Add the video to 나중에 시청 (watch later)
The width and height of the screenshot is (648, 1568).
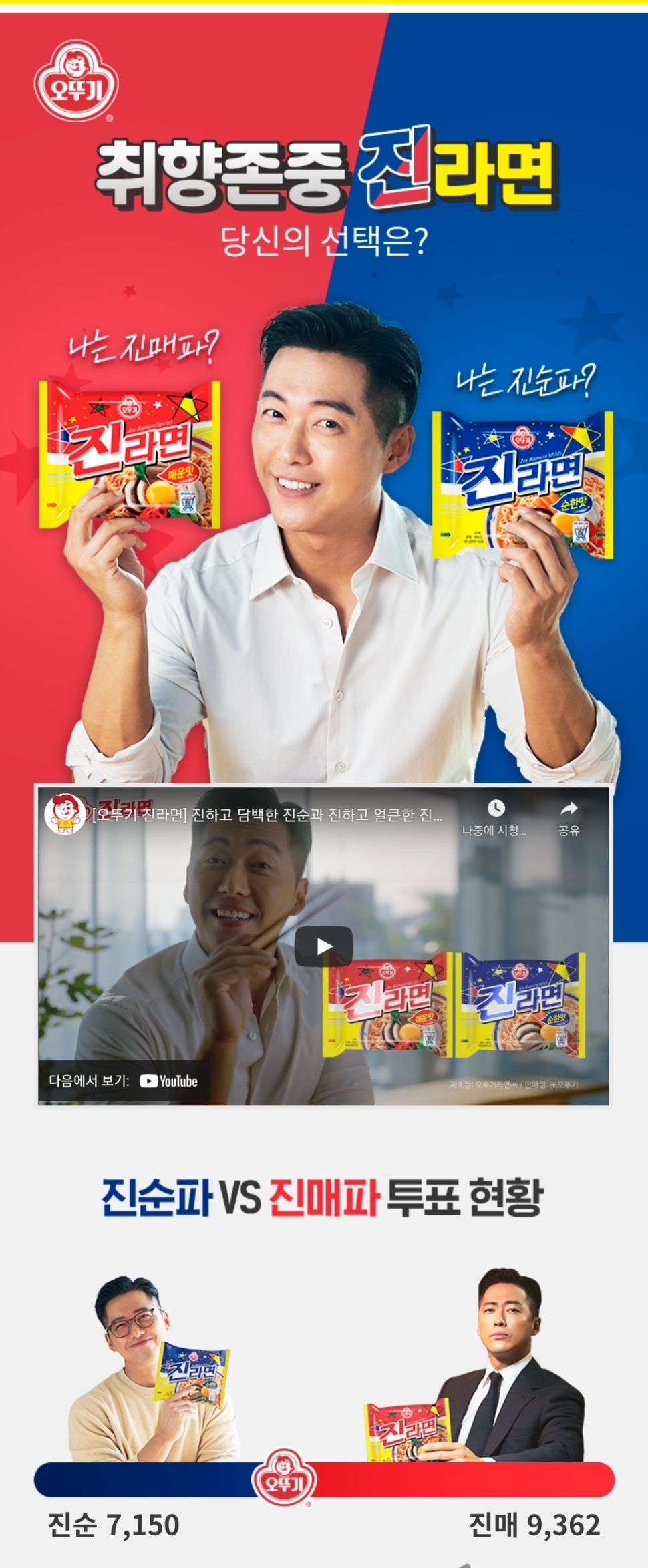pyautogui.click(x=495, y=817)
